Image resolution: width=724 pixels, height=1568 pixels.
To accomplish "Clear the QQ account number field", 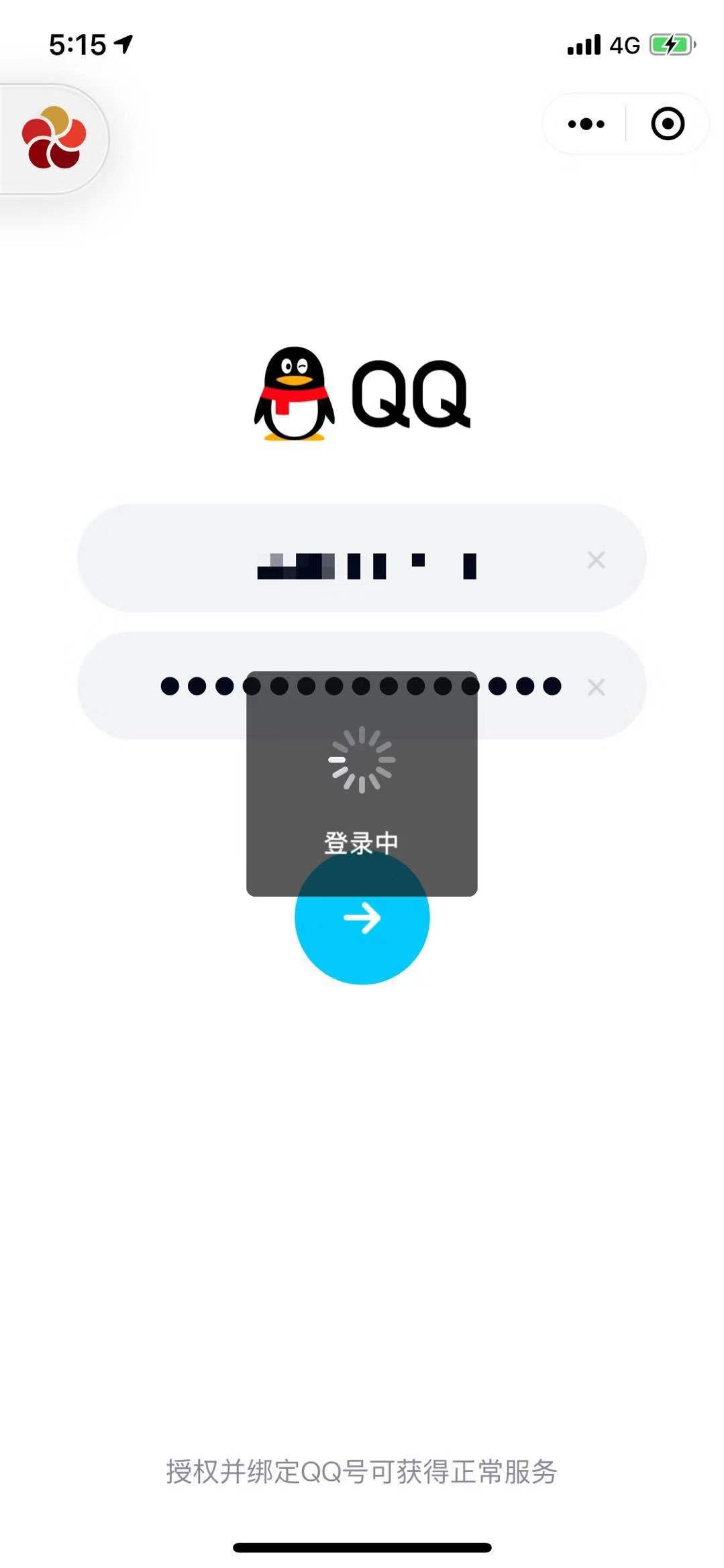I will (596, 559).
